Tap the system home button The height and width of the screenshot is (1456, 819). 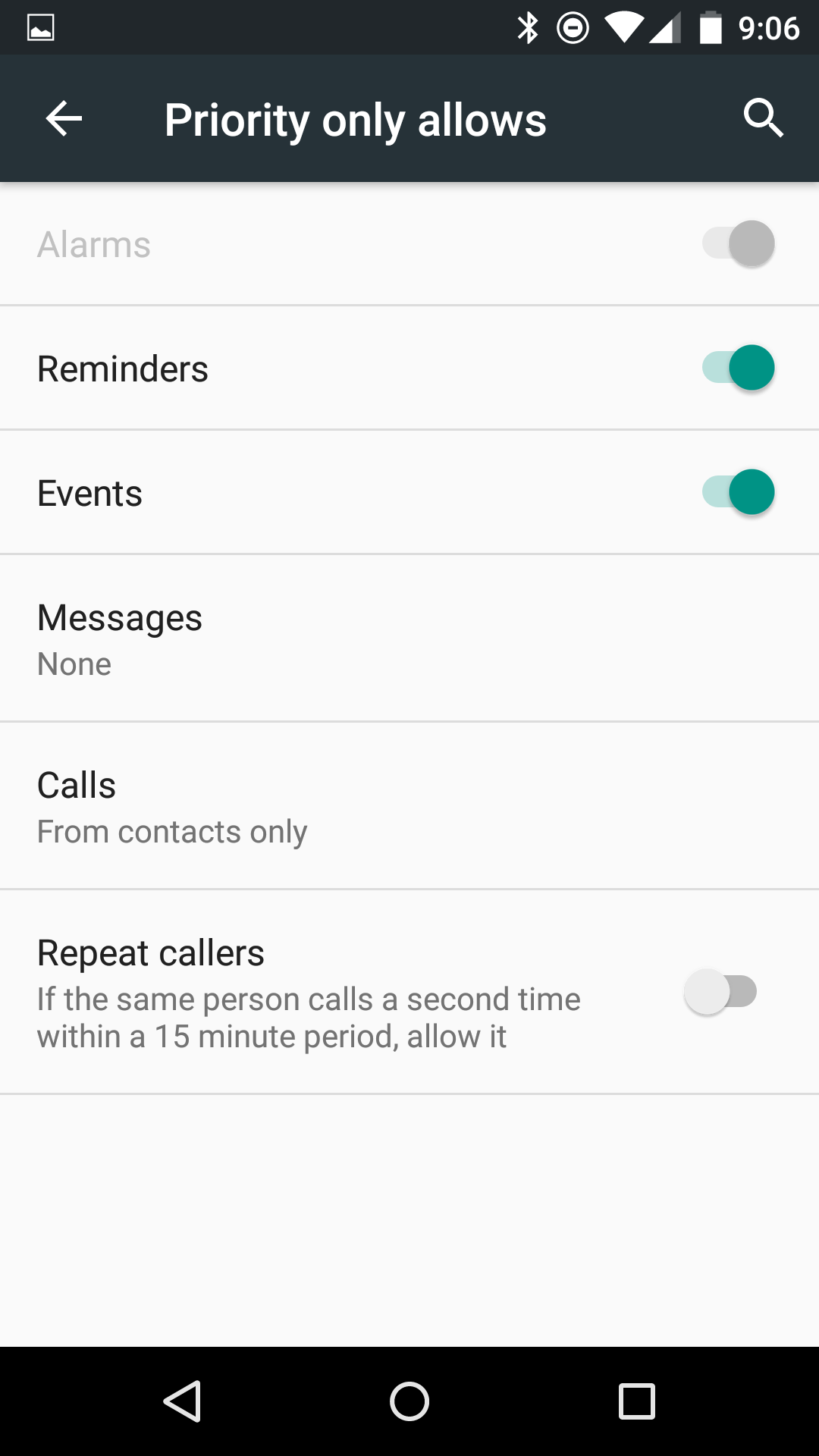(409, 1401)
